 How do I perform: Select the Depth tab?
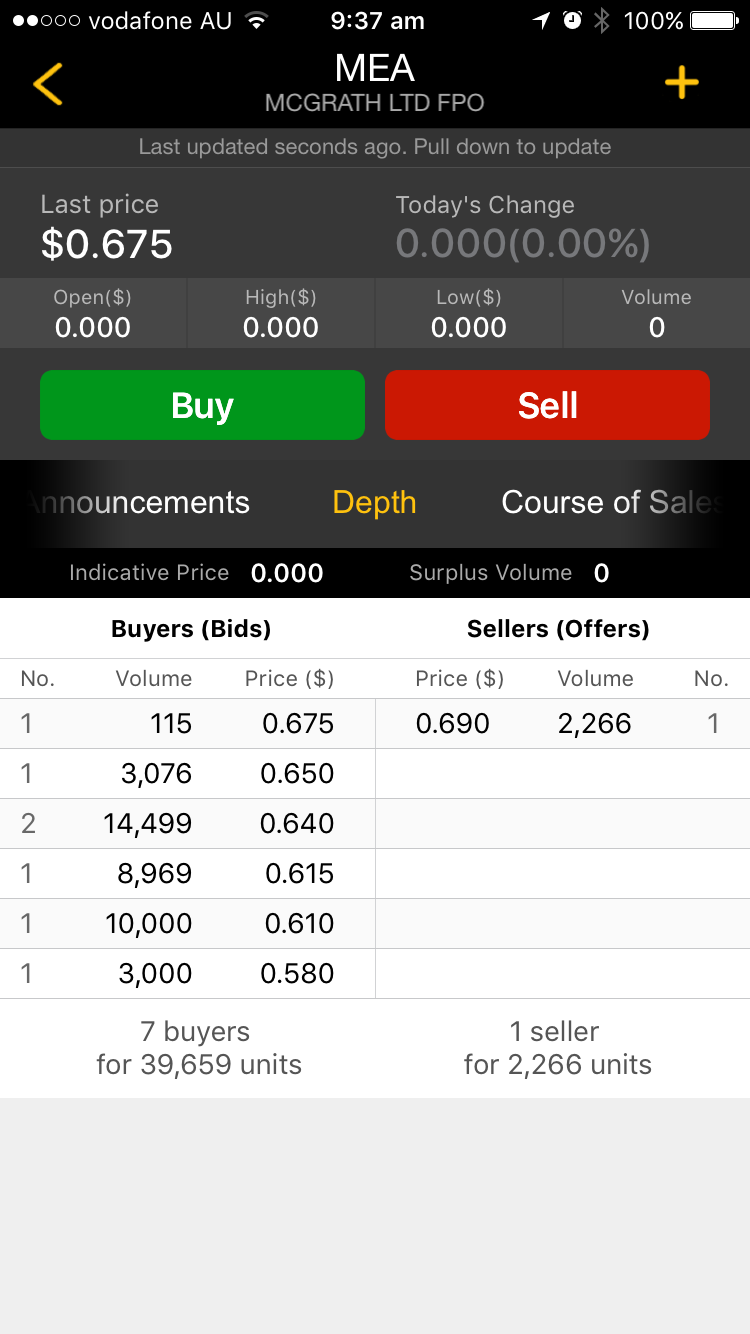(374, 503)
